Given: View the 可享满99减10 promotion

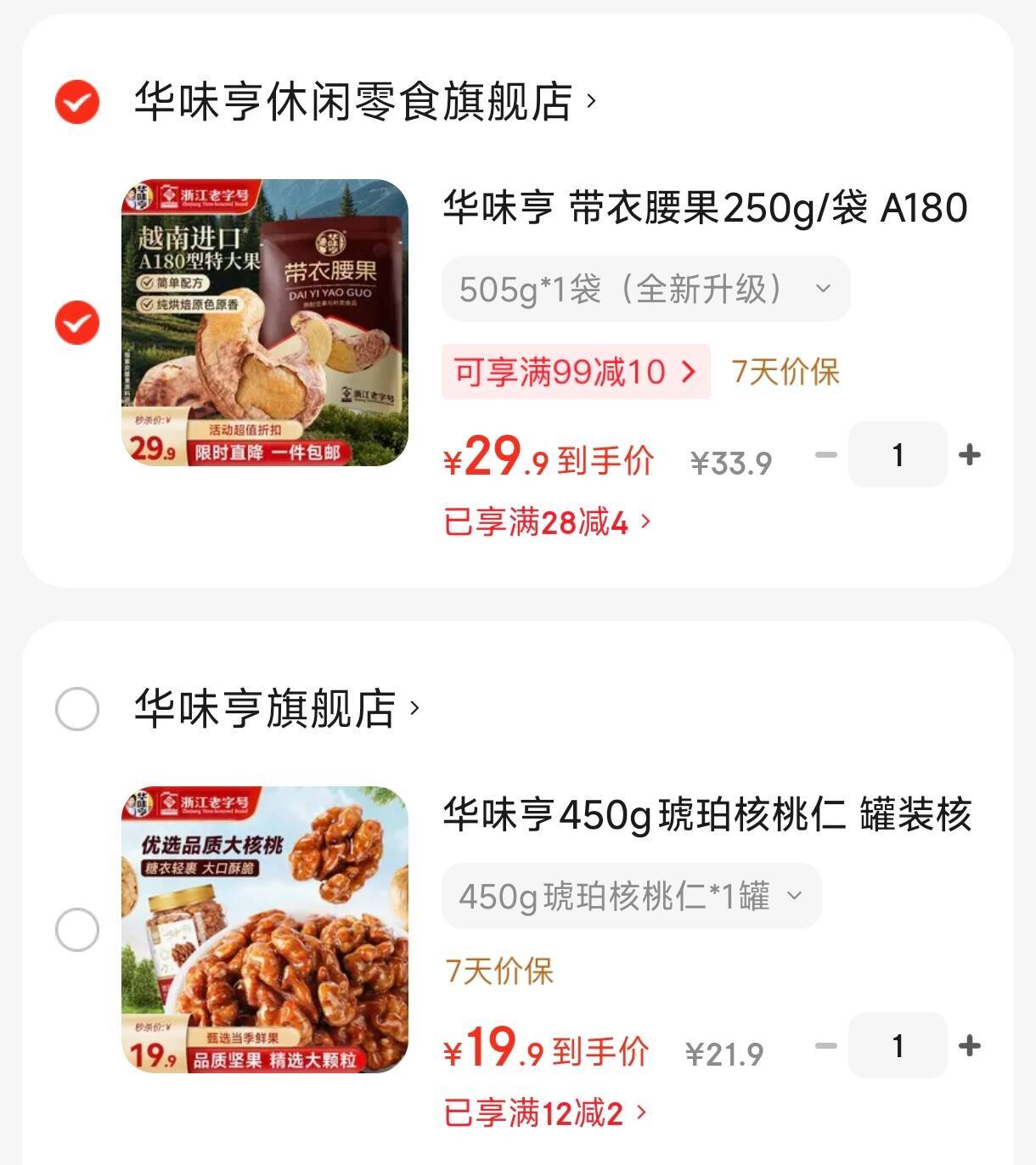Looking at the screenshot, I should click(x=575, y=371).
